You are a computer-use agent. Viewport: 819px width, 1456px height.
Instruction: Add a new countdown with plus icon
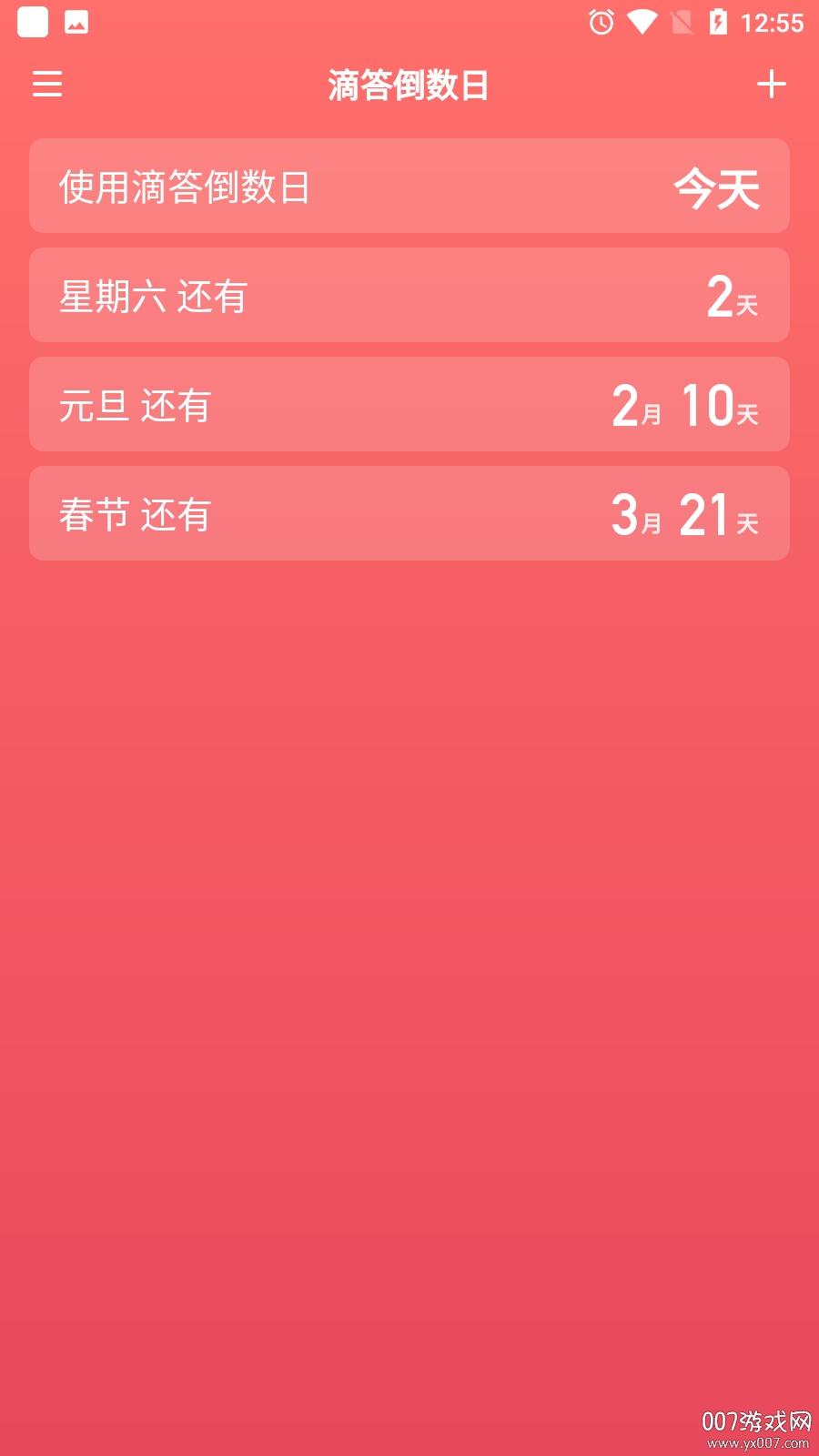(771, 85)
